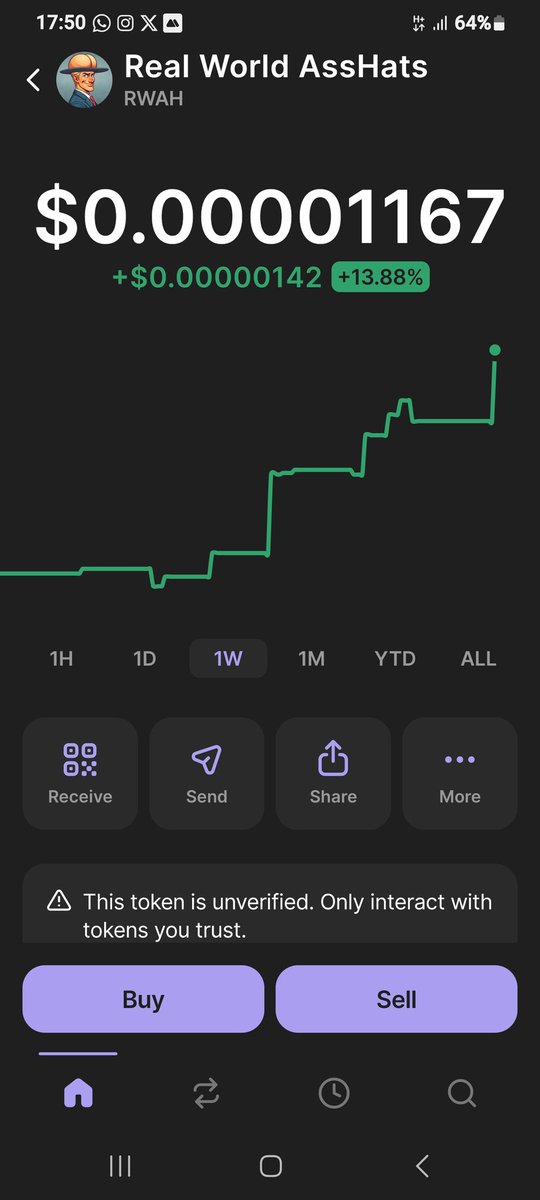540x1200 pixels.
Task: Sell RWAH token
Action: [x=397, y=999]
